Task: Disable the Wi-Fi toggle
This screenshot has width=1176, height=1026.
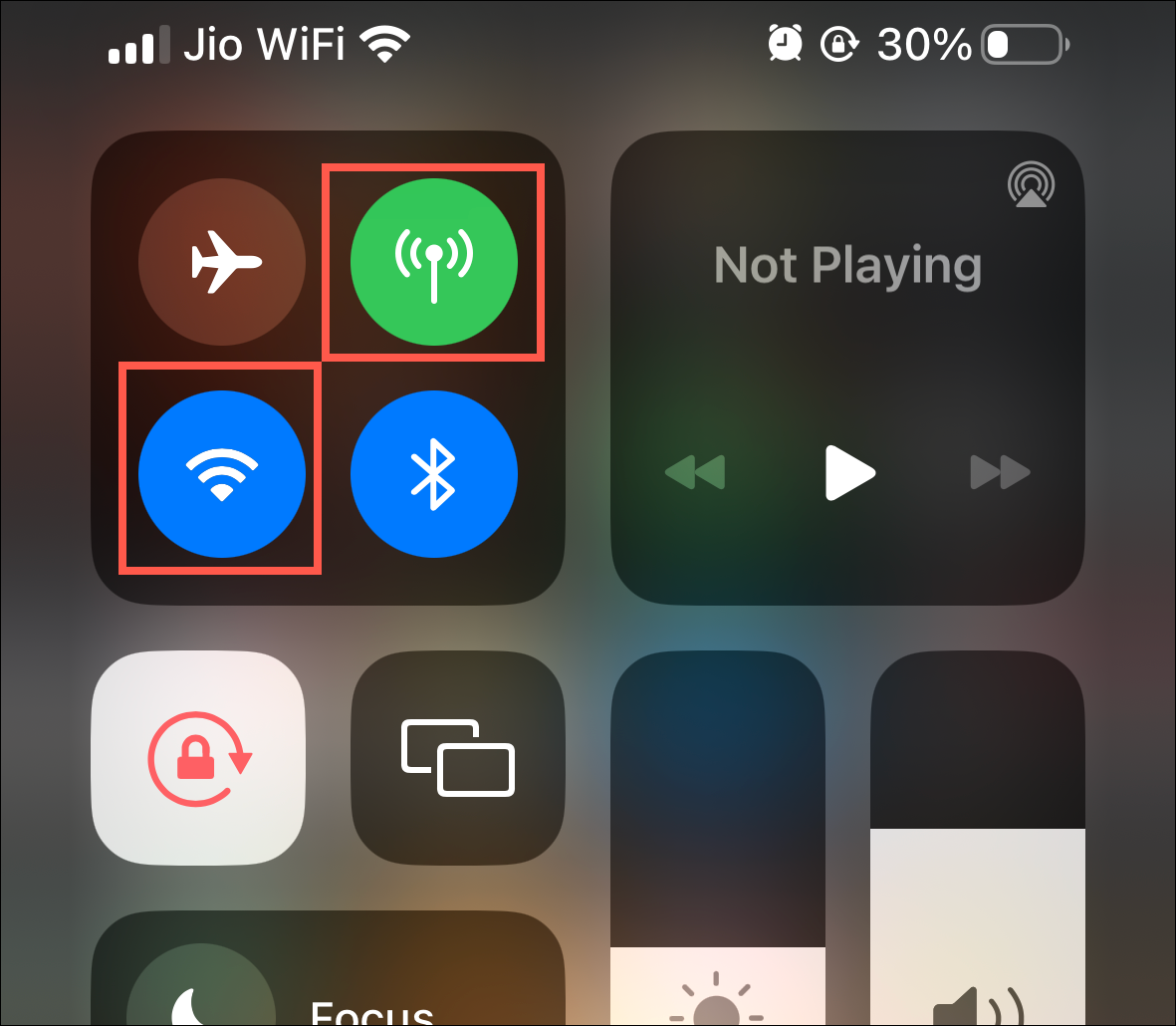Action: point(222,473)
